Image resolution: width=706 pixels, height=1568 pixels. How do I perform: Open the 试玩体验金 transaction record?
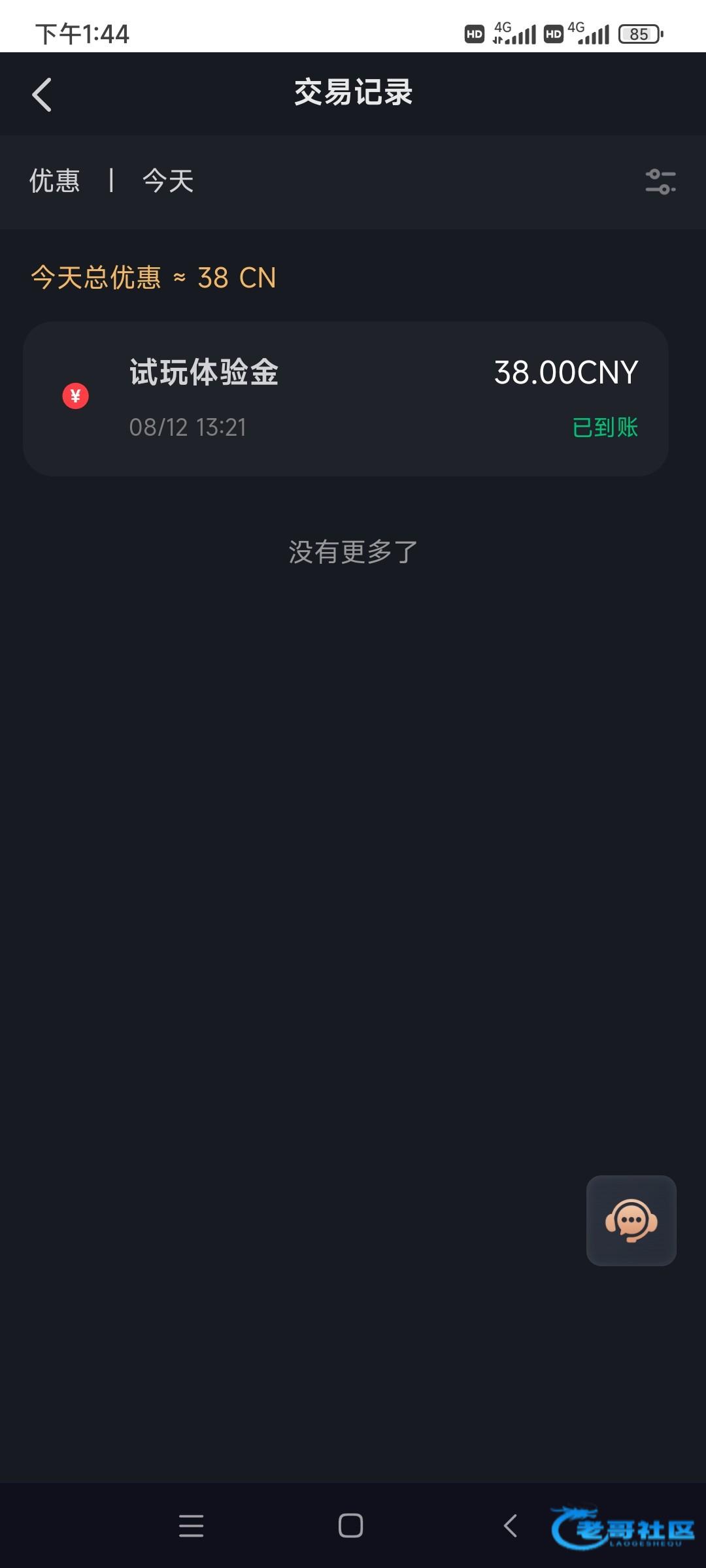[346, 399]
